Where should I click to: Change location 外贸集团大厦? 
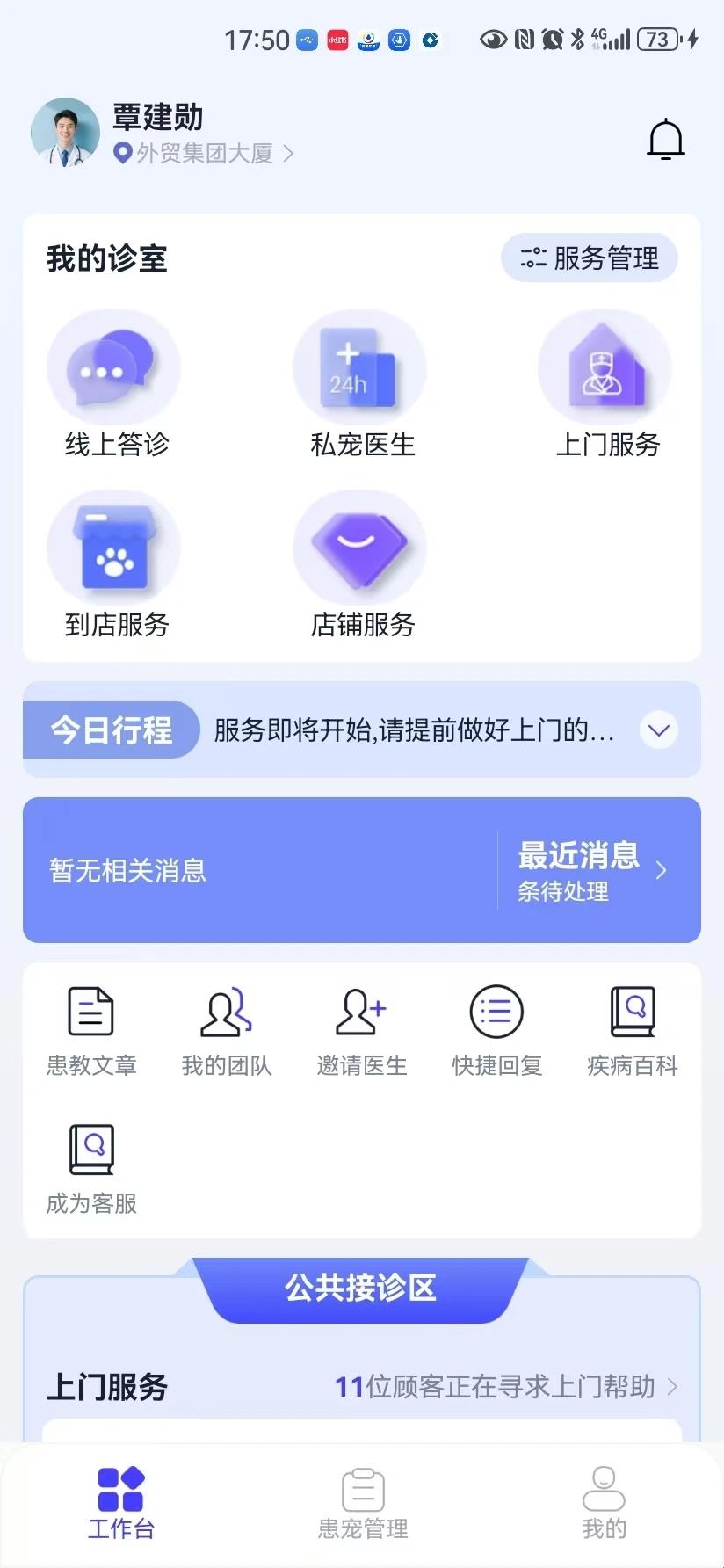click(204, 154)
